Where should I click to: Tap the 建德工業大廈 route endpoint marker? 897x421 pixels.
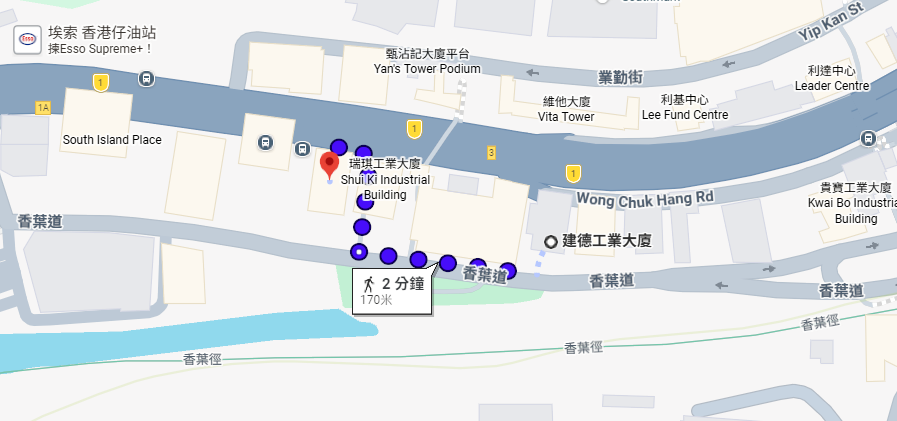(551, 241)
